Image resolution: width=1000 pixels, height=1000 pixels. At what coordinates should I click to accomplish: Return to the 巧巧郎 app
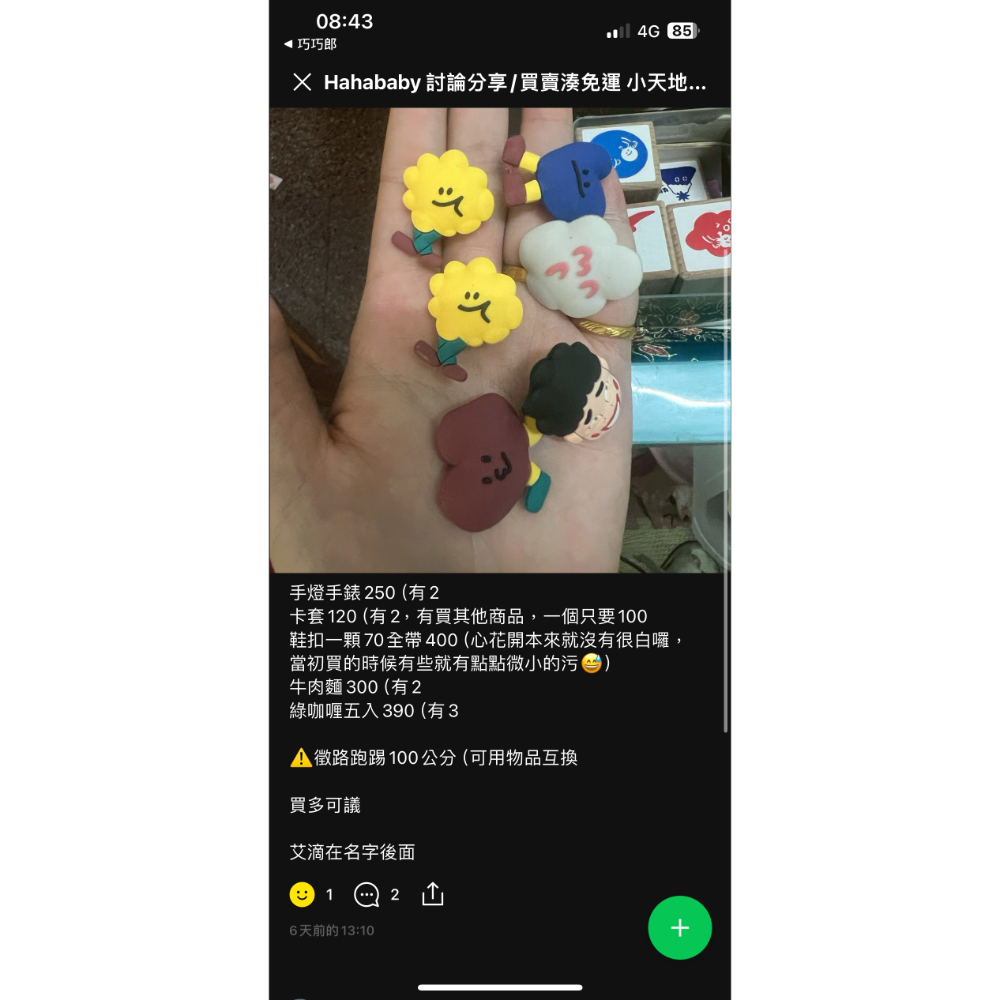tap(311, 44)
